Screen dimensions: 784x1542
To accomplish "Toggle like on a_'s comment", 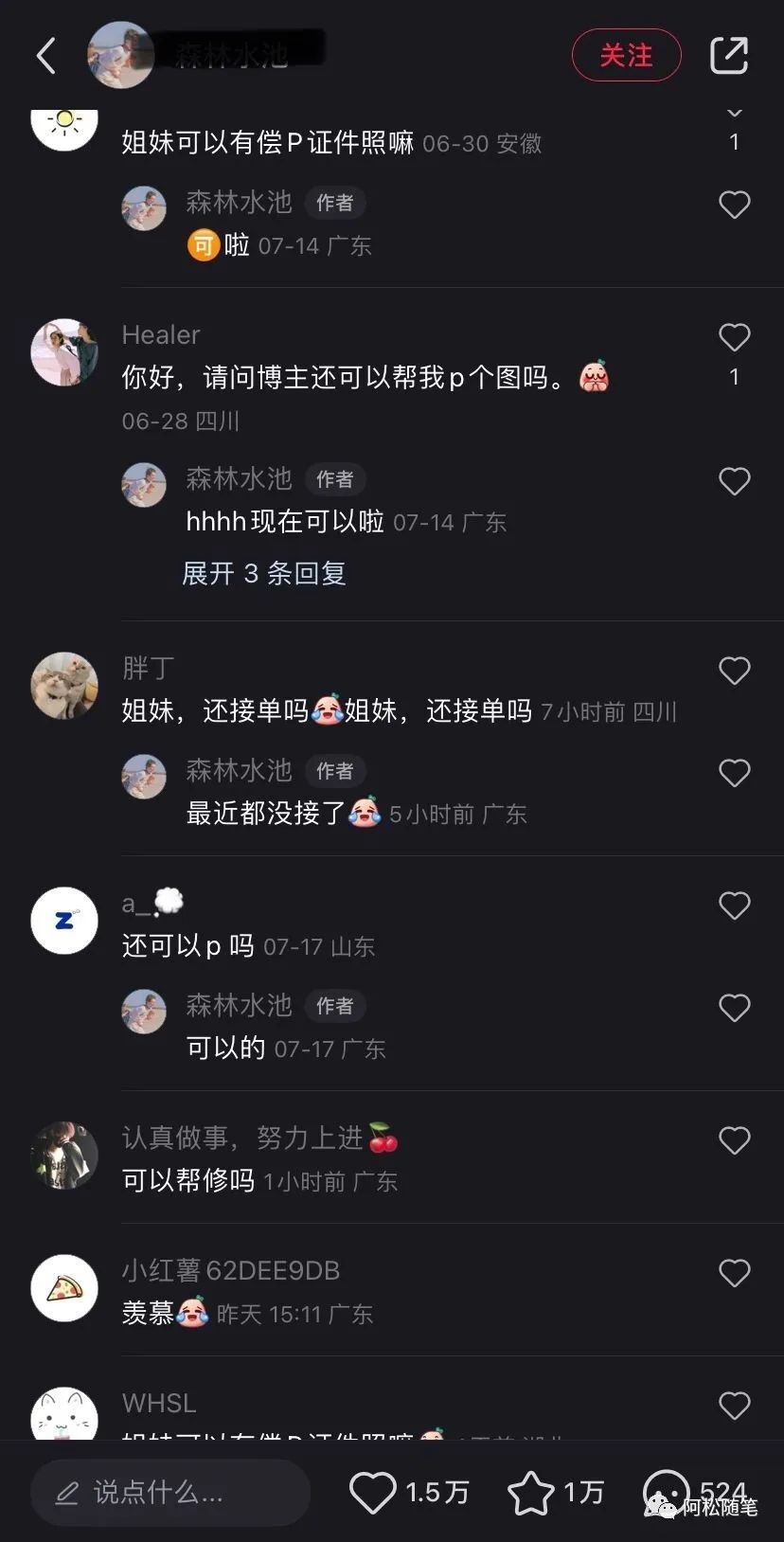I will pyautogui.click(x=734, y=905).
